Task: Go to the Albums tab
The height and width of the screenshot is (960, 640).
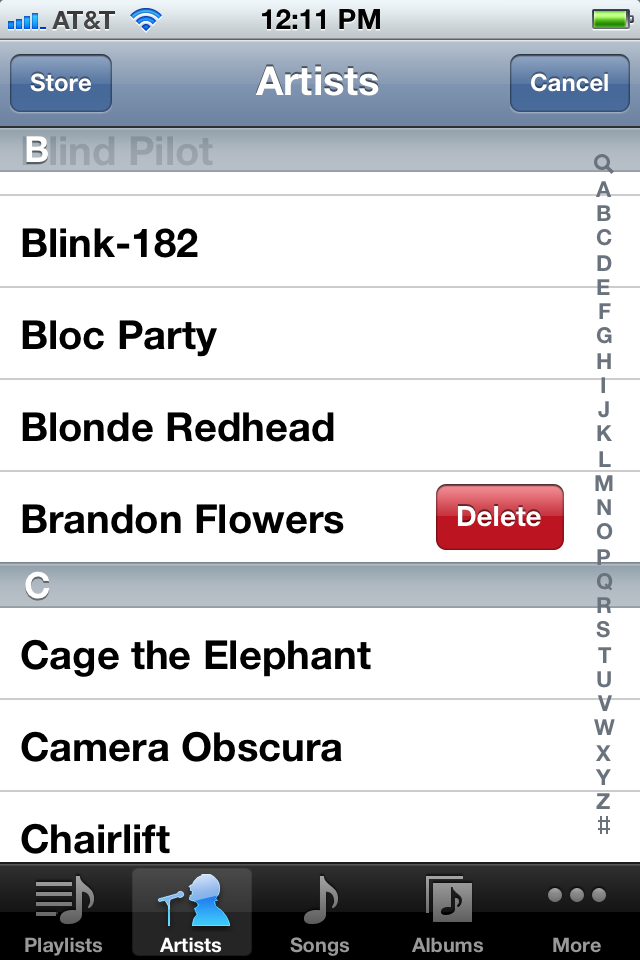Action: [x=448, y=912]
